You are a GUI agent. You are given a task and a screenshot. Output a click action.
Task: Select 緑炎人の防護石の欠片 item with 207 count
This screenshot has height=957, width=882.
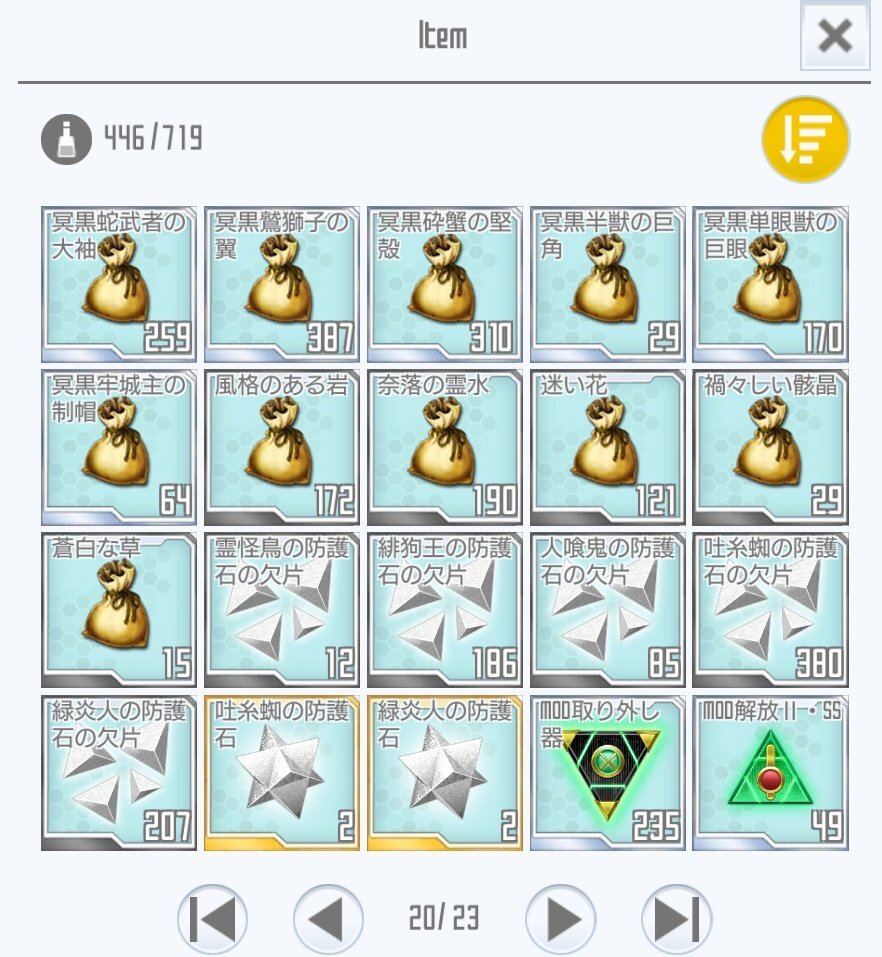119,773
